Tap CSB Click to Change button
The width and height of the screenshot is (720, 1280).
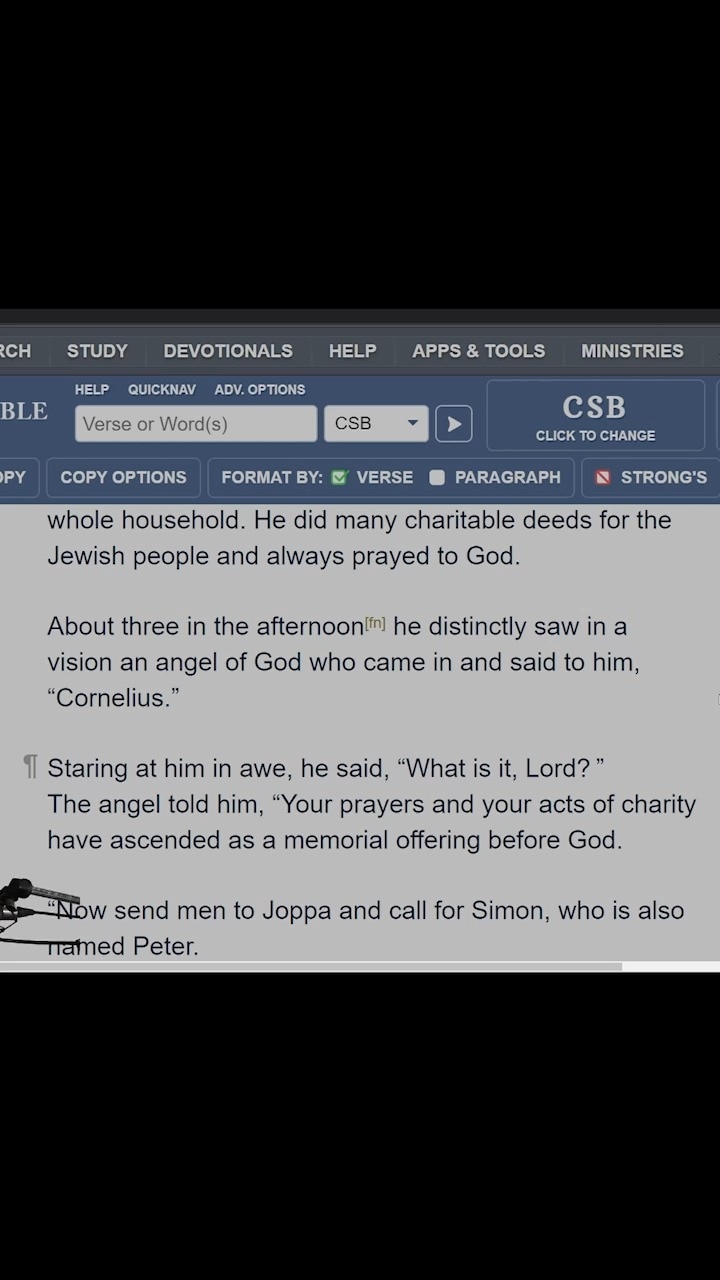[x=595, y=417]
